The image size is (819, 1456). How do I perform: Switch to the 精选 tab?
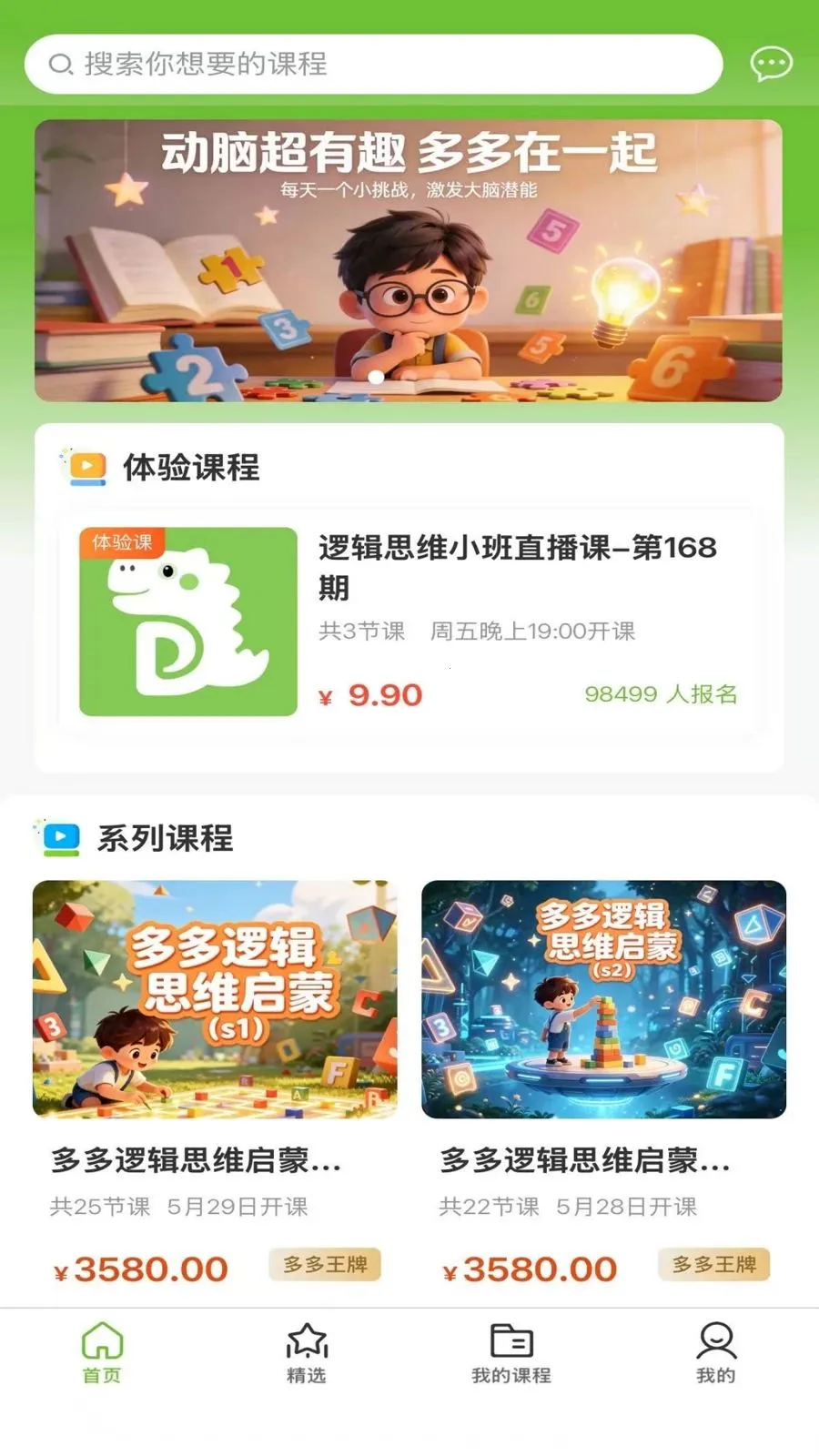(x=307, y=1353)
